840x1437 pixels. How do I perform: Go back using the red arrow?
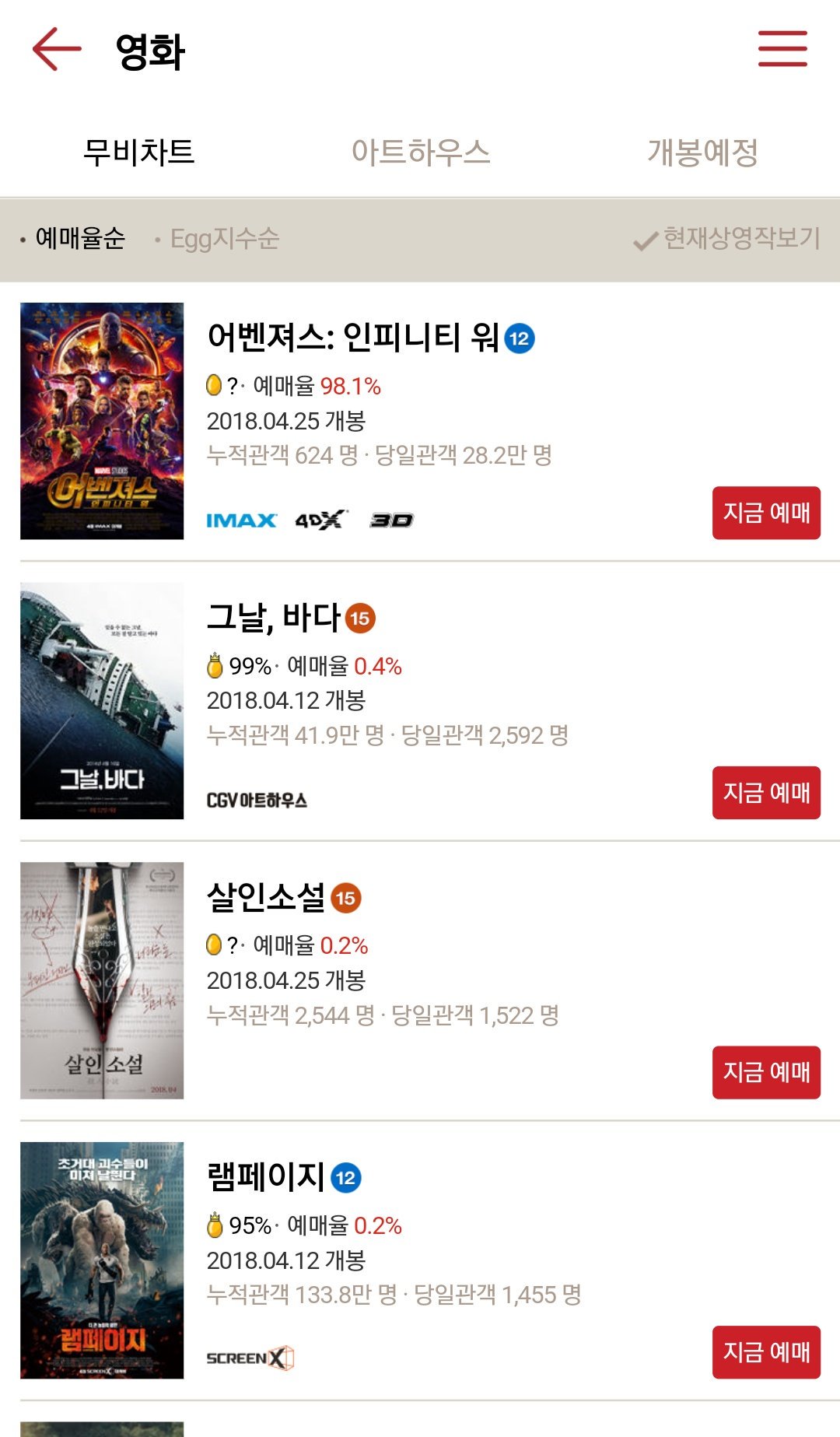pos(57,49)
